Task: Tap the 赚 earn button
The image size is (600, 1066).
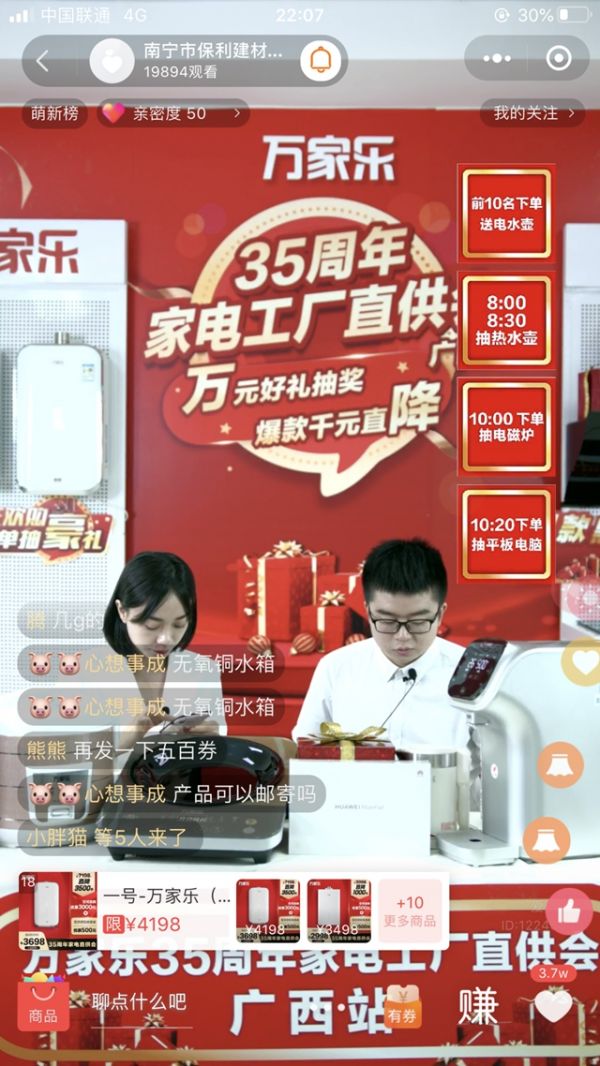Action: coord(478,1004)
